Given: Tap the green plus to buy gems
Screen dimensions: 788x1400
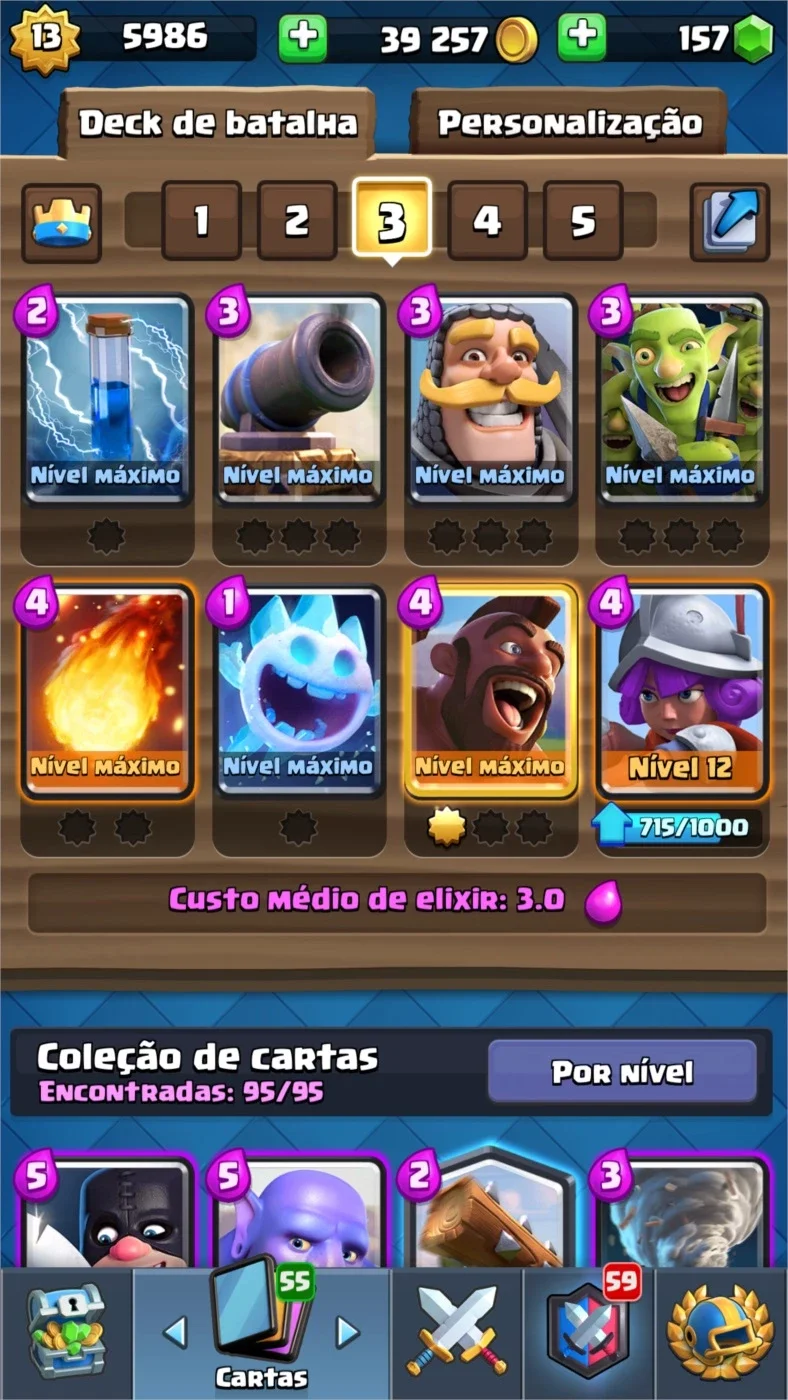Looking at the screenshot, I should pyautogui.click(x=582, y=38).
